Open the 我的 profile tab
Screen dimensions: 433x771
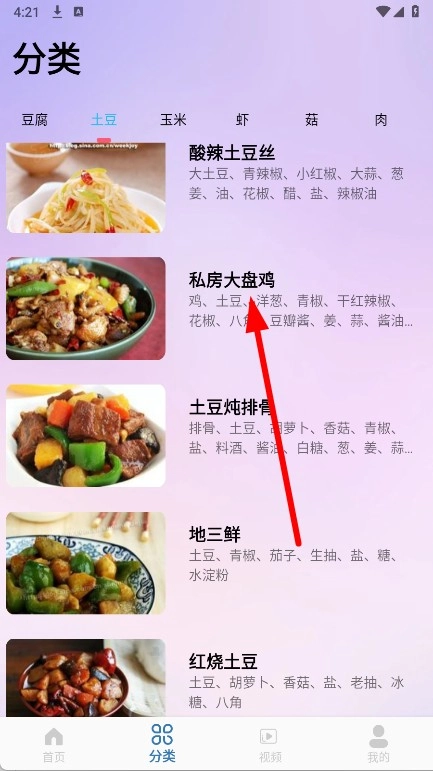click(x=378, y=743)
